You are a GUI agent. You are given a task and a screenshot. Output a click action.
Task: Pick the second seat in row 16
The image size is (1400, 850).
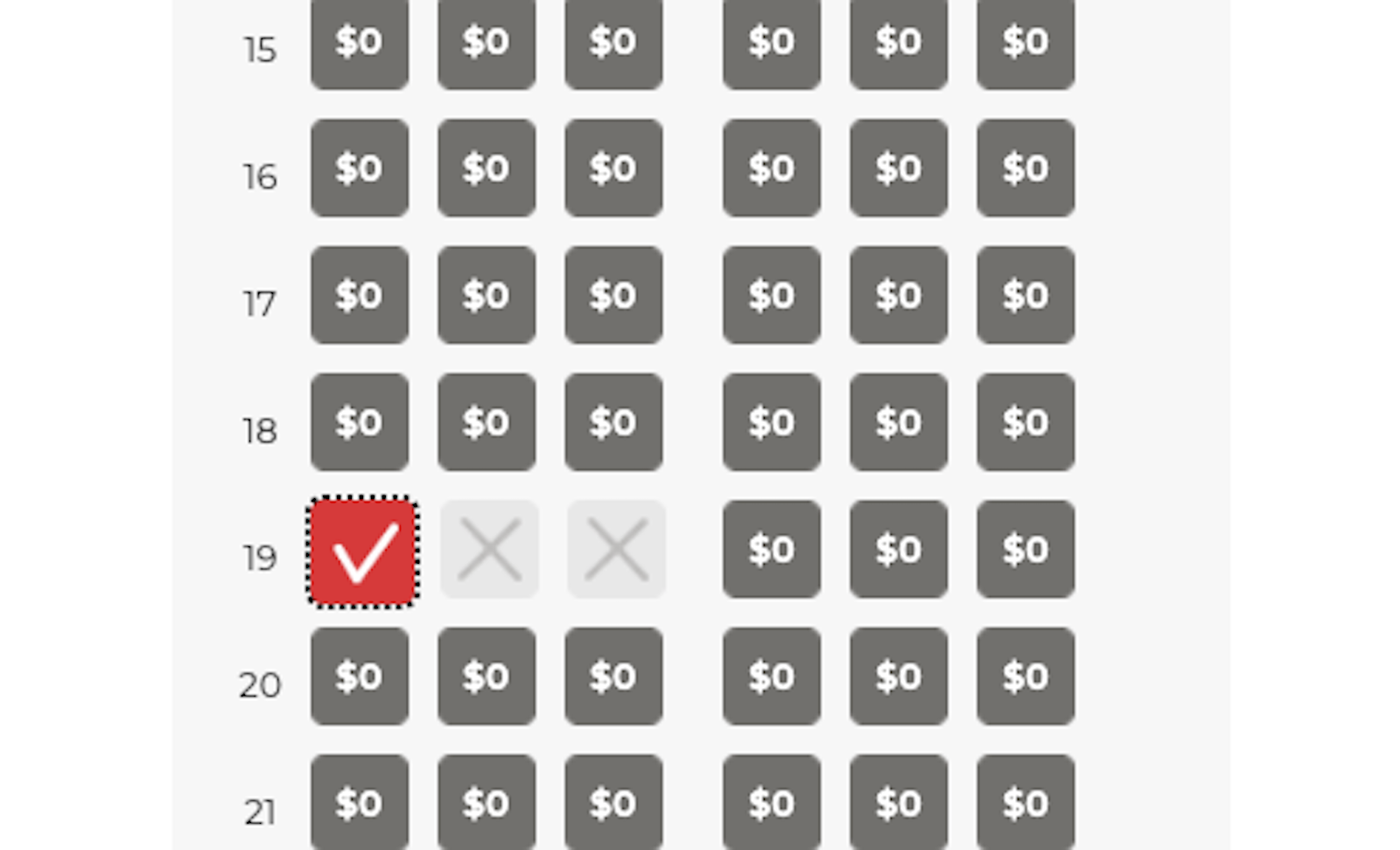486,168
